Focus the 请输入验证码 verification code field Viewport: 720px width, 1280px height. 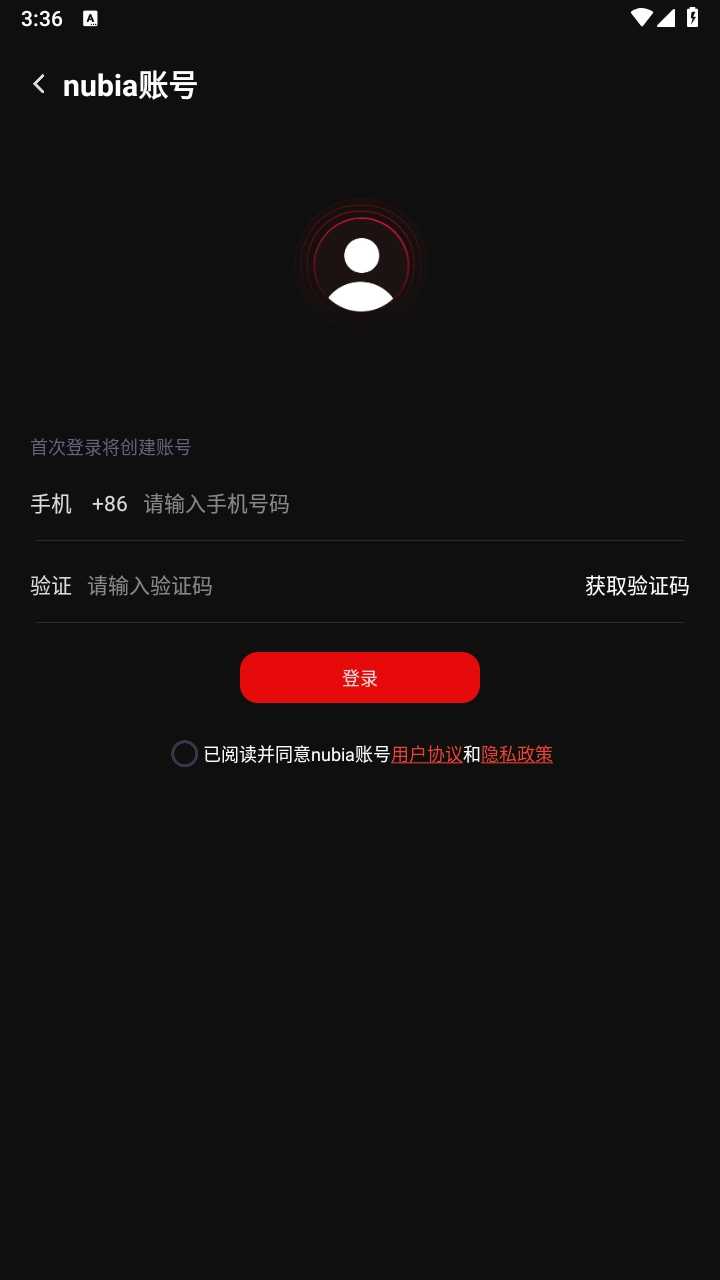coord(320,586)
